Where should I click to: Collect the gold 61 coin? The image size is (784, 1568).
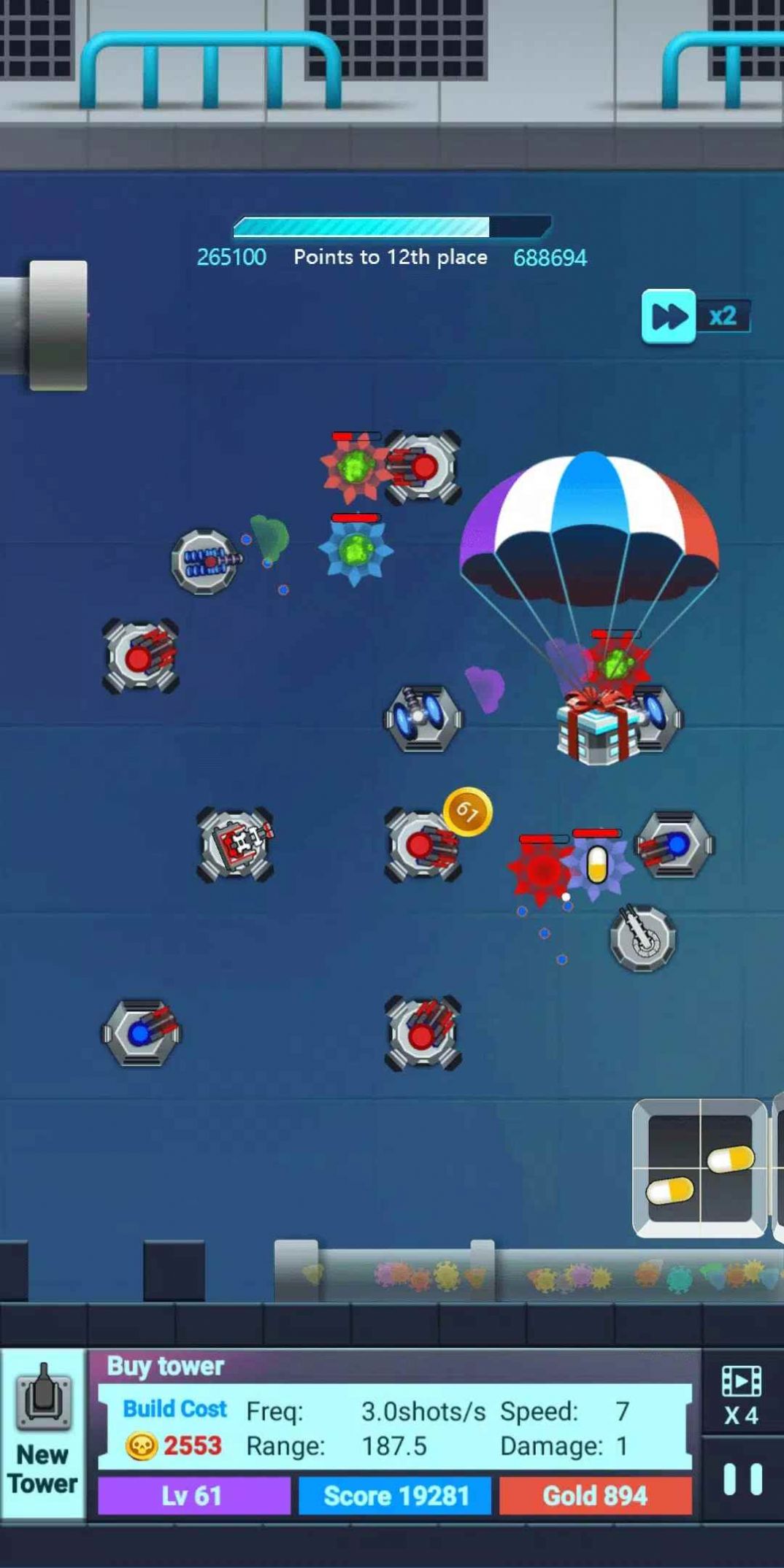click(x=467, y=811)
